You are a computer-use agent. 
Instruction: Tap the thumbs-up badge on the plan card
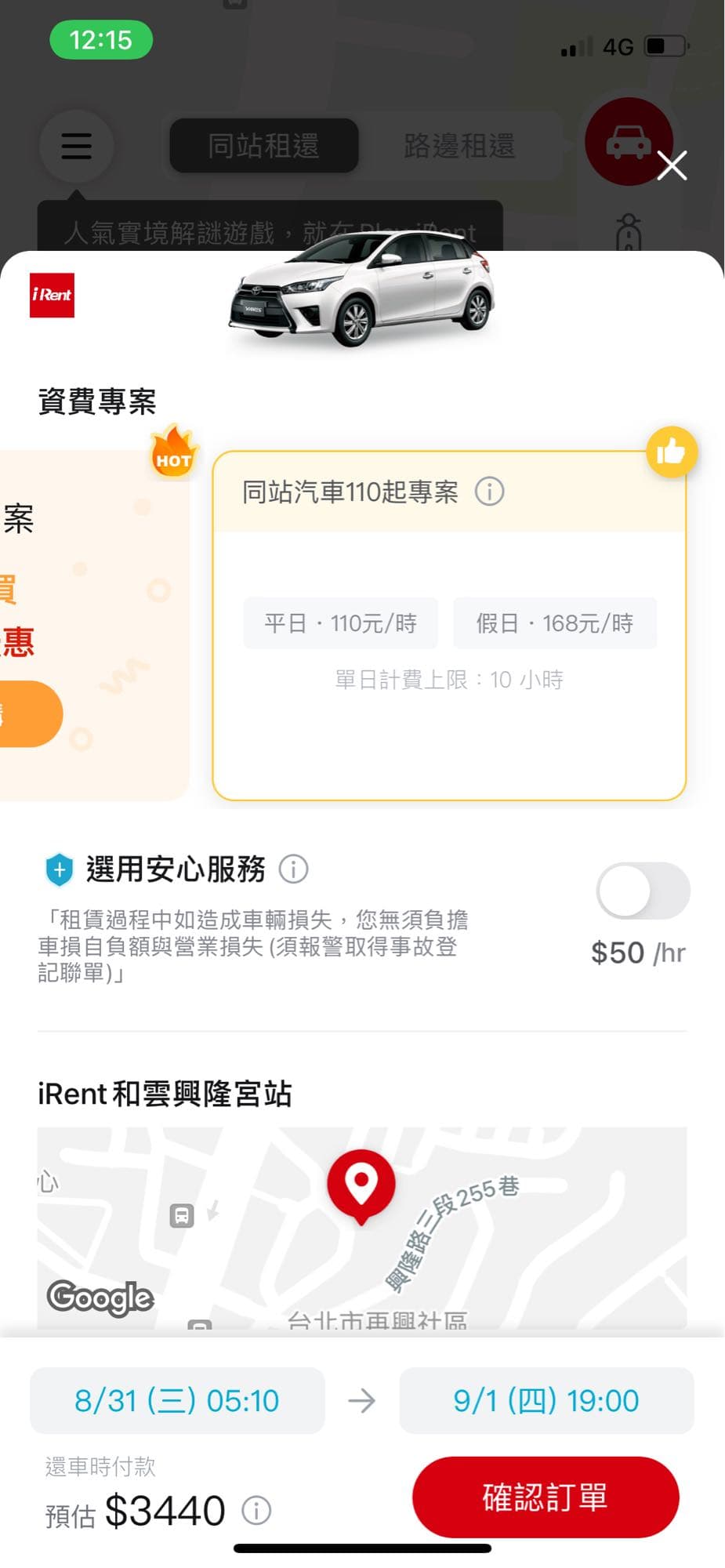click(672, 452)
